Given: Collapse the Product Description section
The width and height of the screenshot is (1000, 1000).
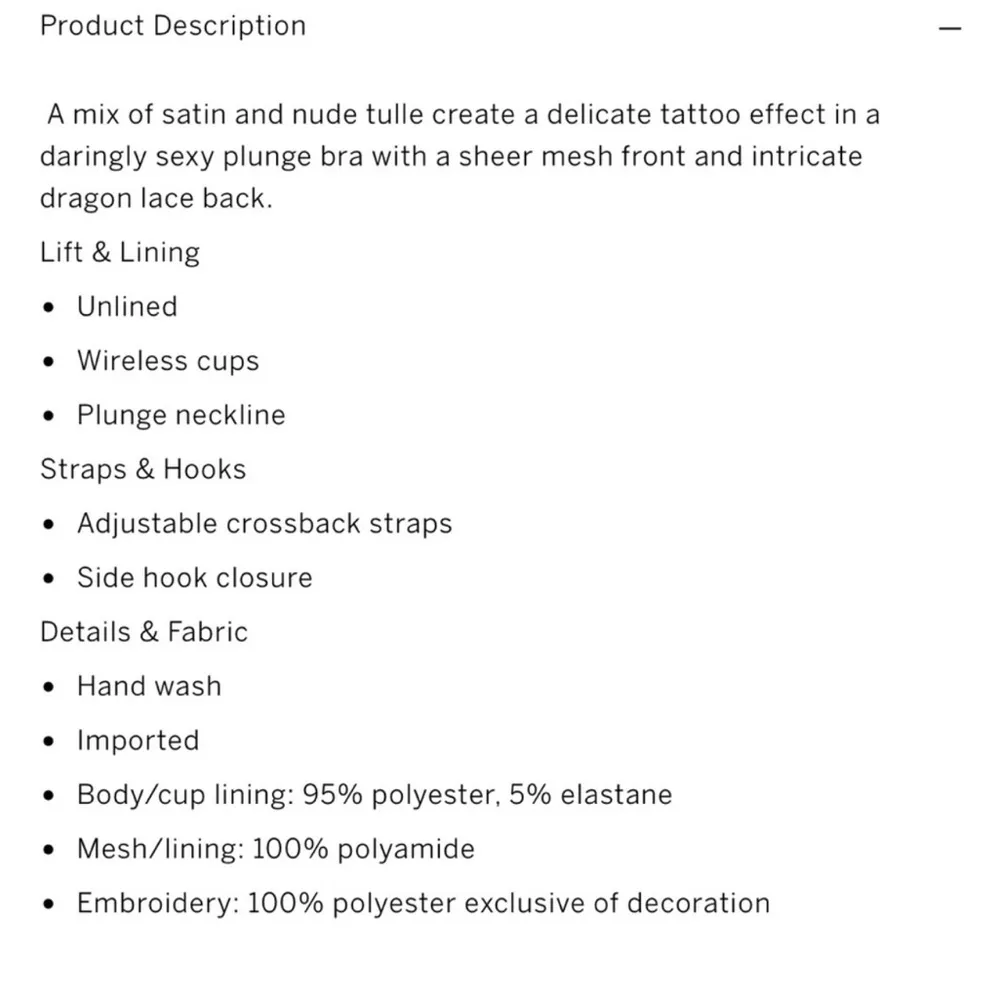Looking at the screenshot, I should point(949,29).
